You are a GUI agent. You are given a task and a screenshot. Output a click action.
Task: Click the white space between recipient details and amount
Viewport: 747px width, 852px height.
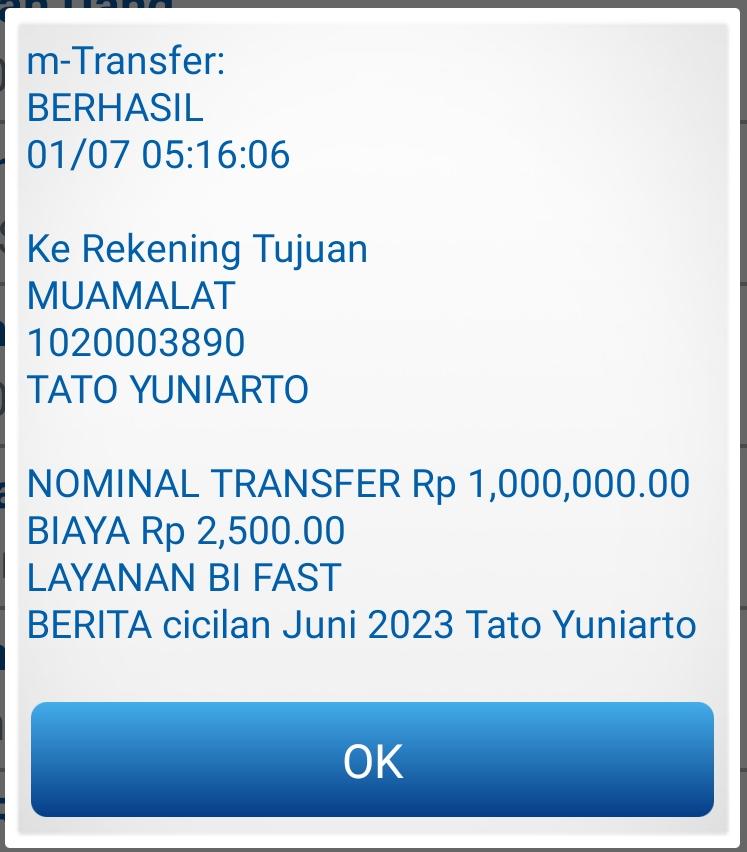373,435
